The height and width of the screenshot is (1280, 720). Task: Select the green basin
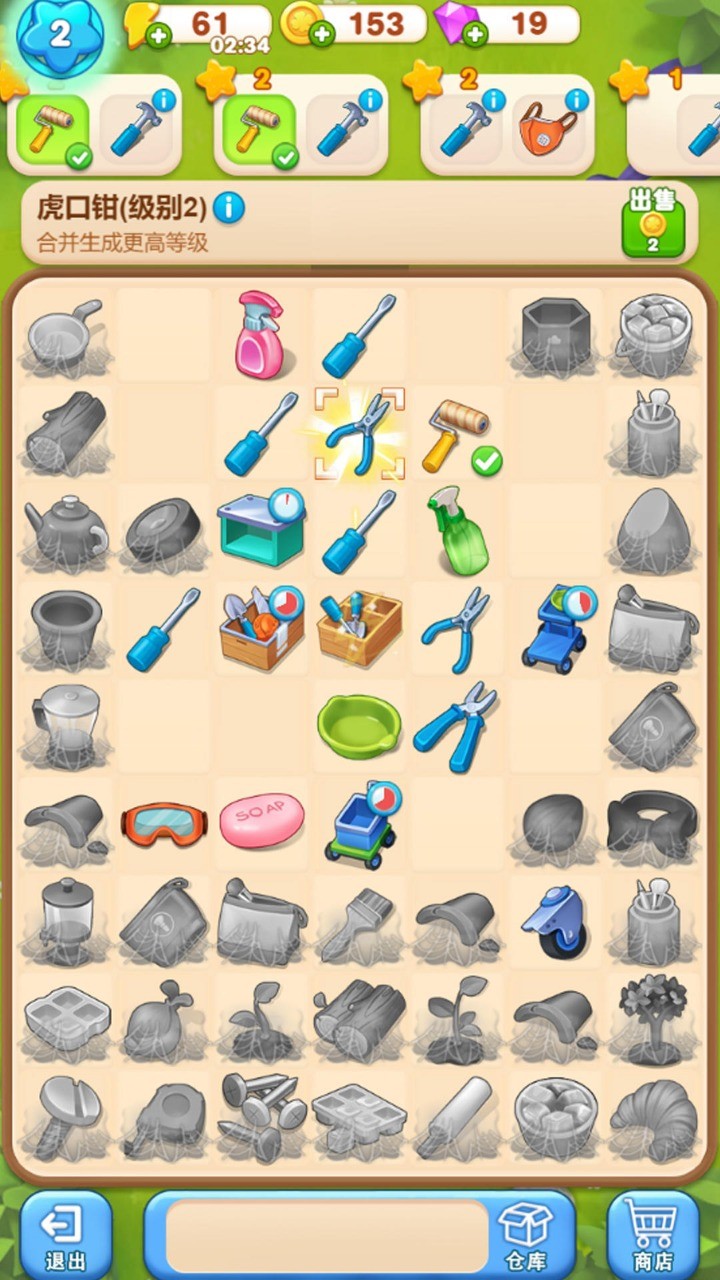click(358, 725)
